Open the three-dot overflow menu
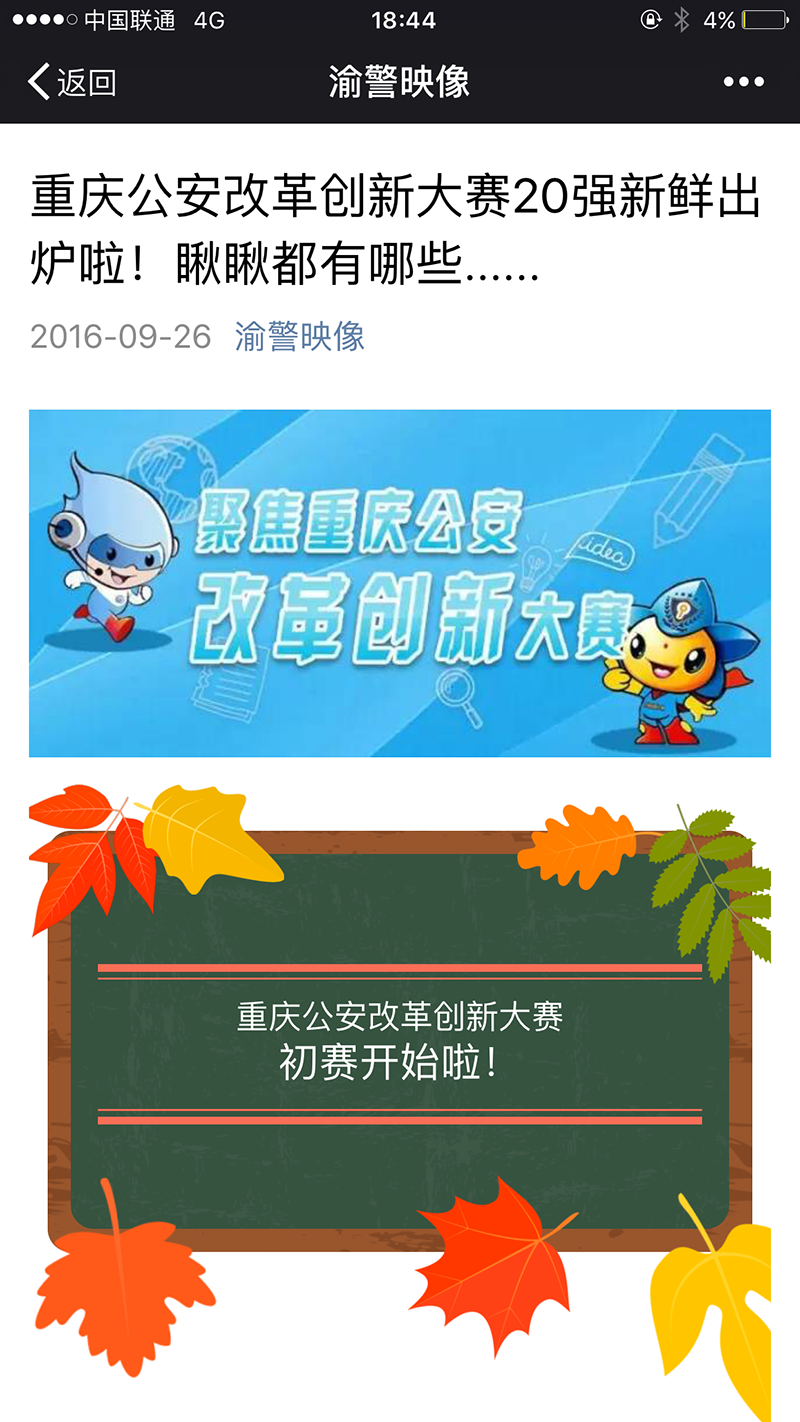This screenshot has width=800, height=1422. pos(743,82)
